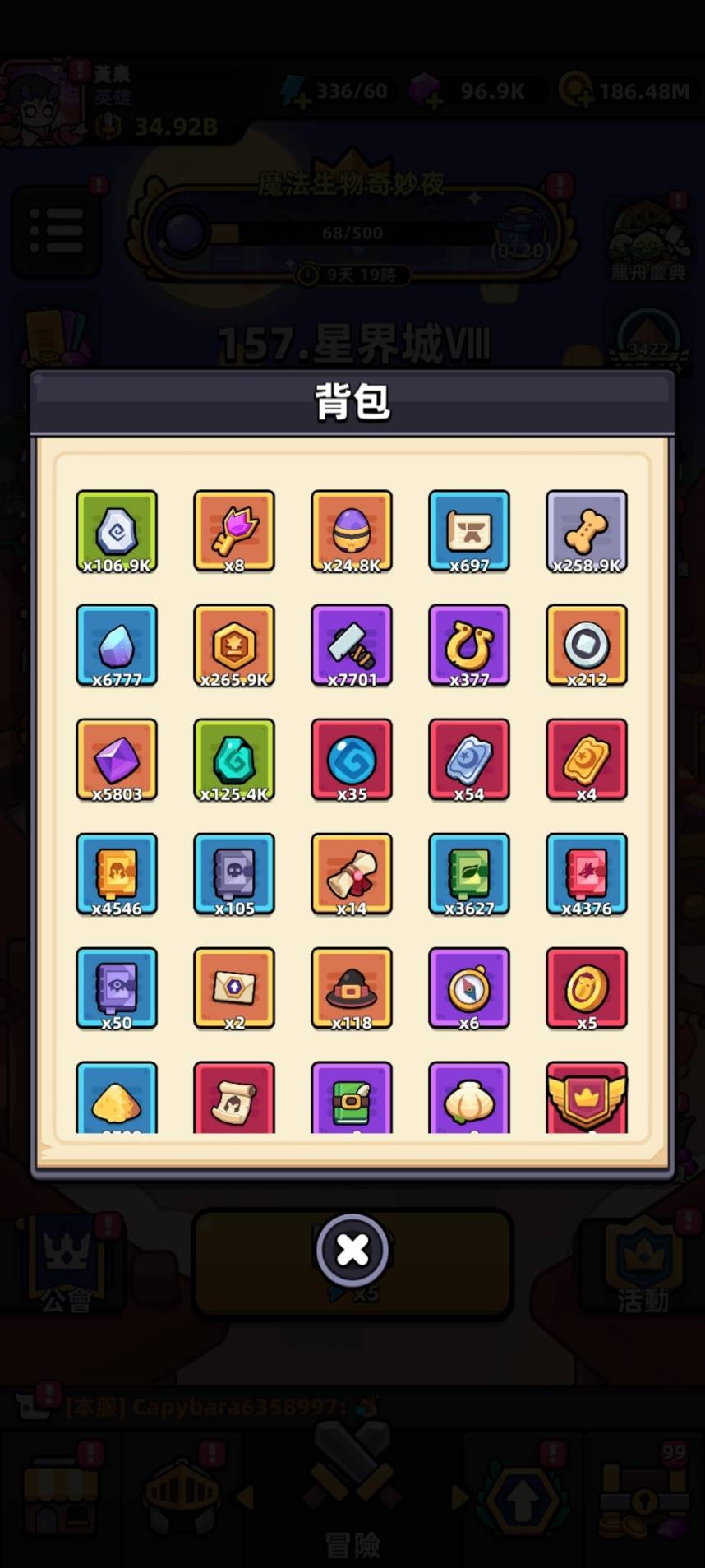705x1568 pixels.
Task: Open the gold coin item x5
Action: 587,988
